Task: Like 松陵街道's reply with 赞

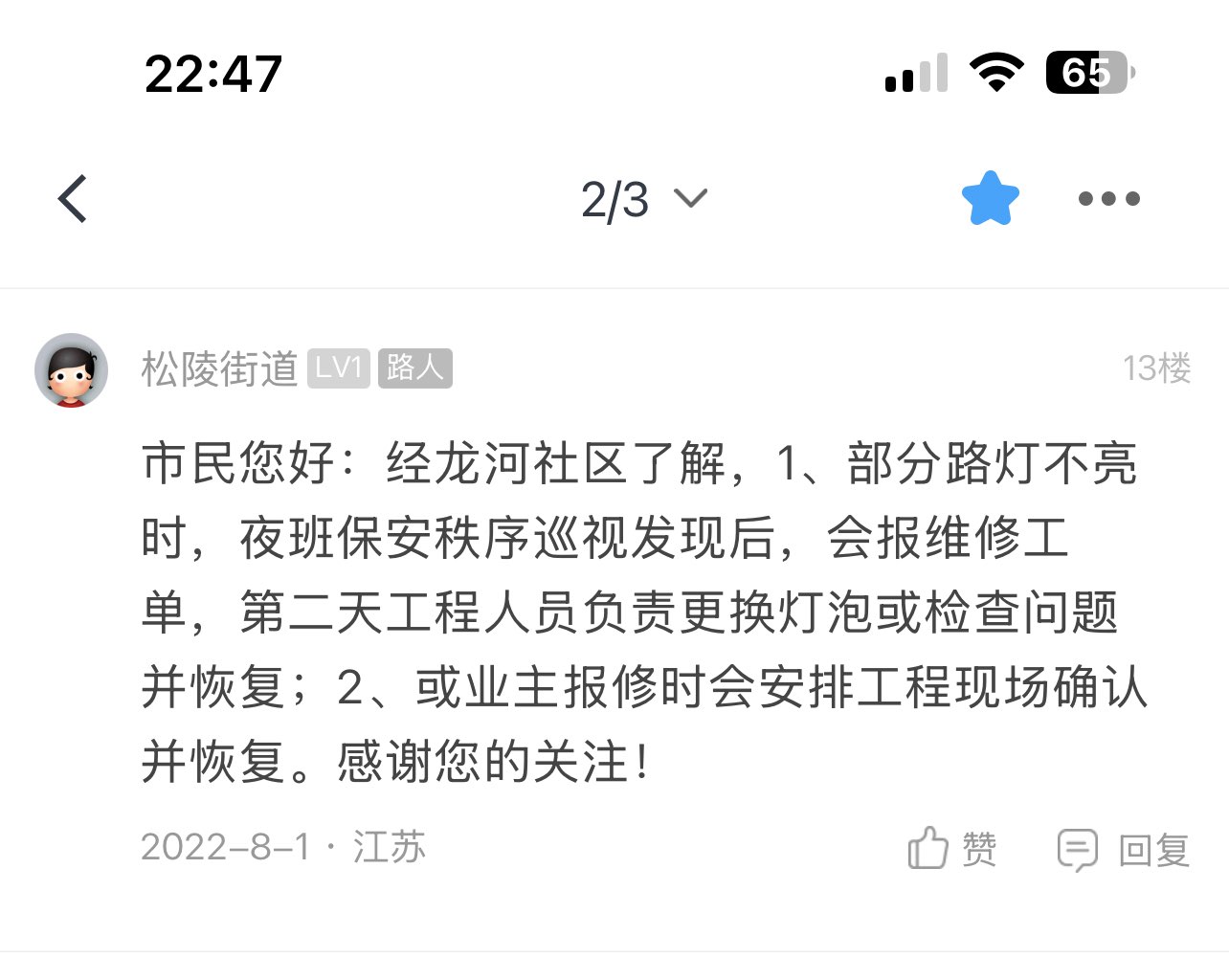Action: 952,849
